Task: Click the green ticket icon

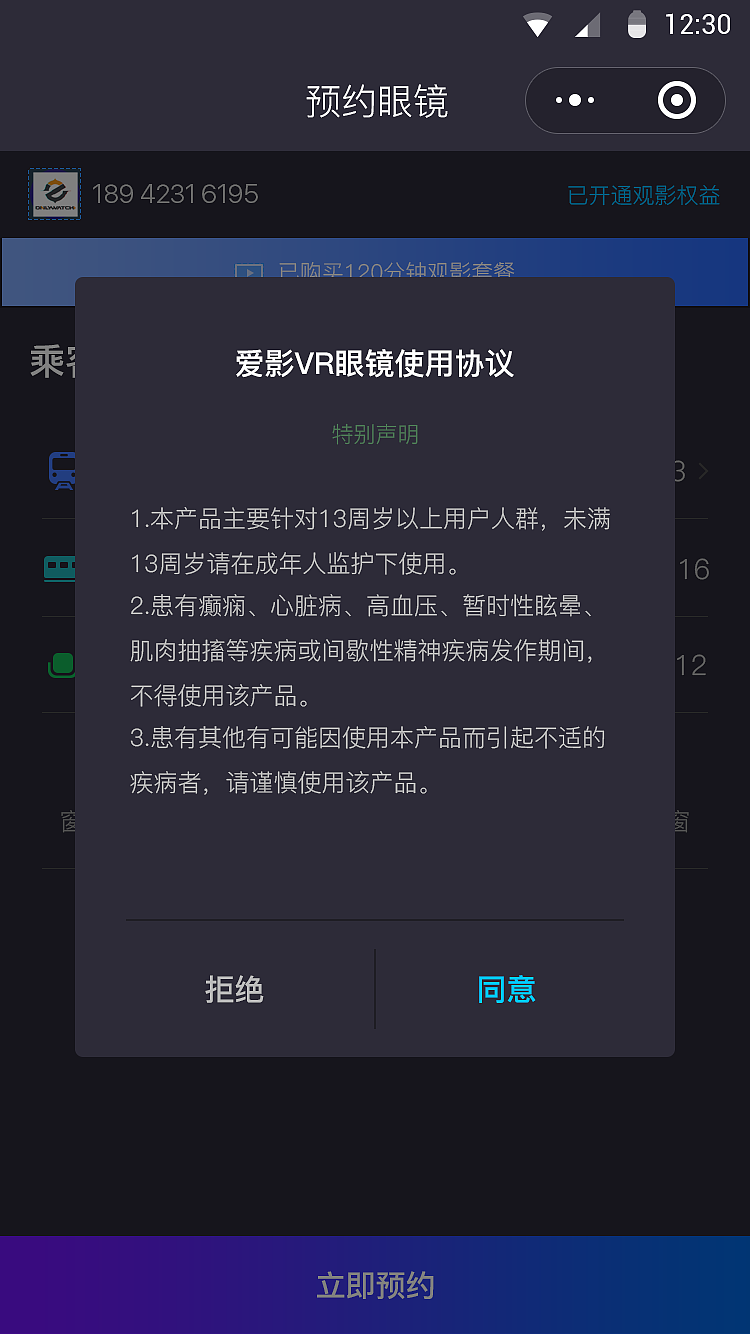Action: [62, 568]
